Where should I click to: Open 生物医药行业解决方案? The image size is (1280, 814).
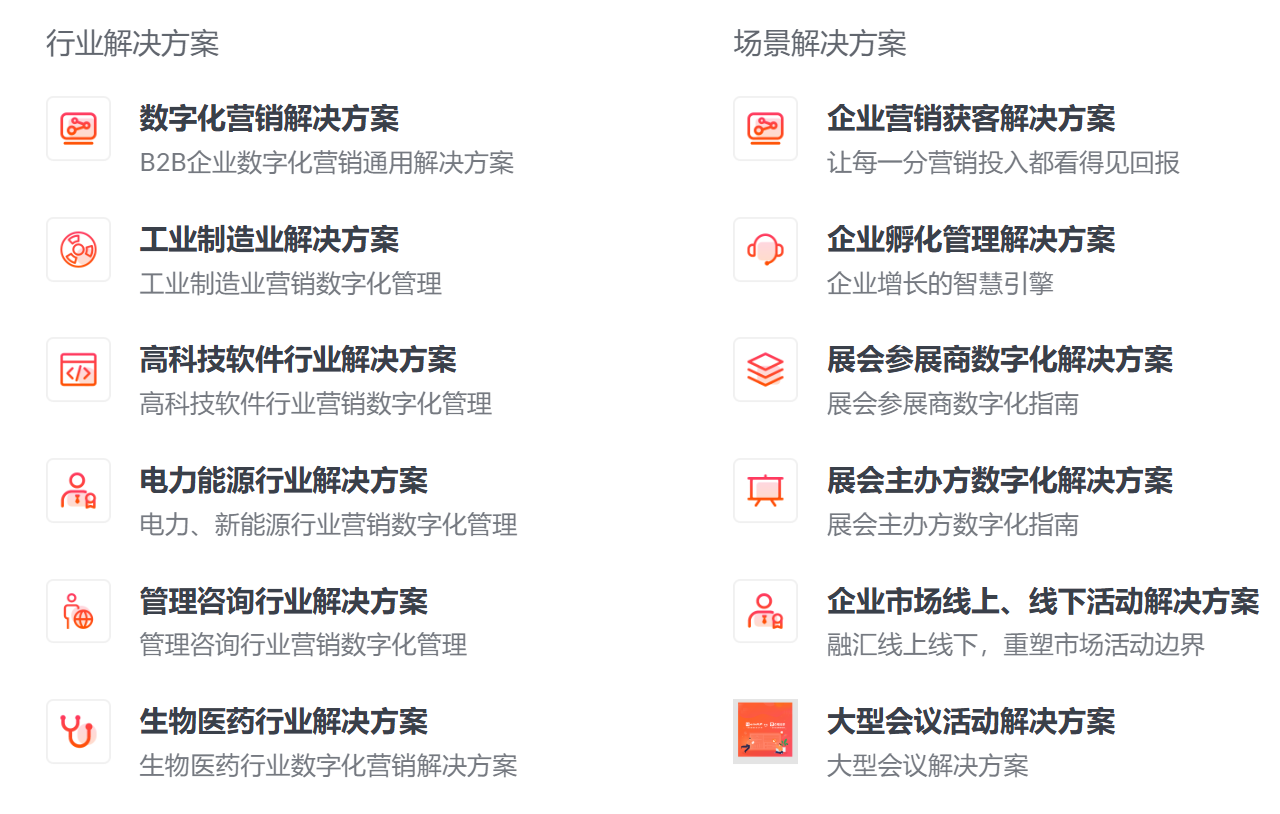pyautogui.click(x=284, y=722)
